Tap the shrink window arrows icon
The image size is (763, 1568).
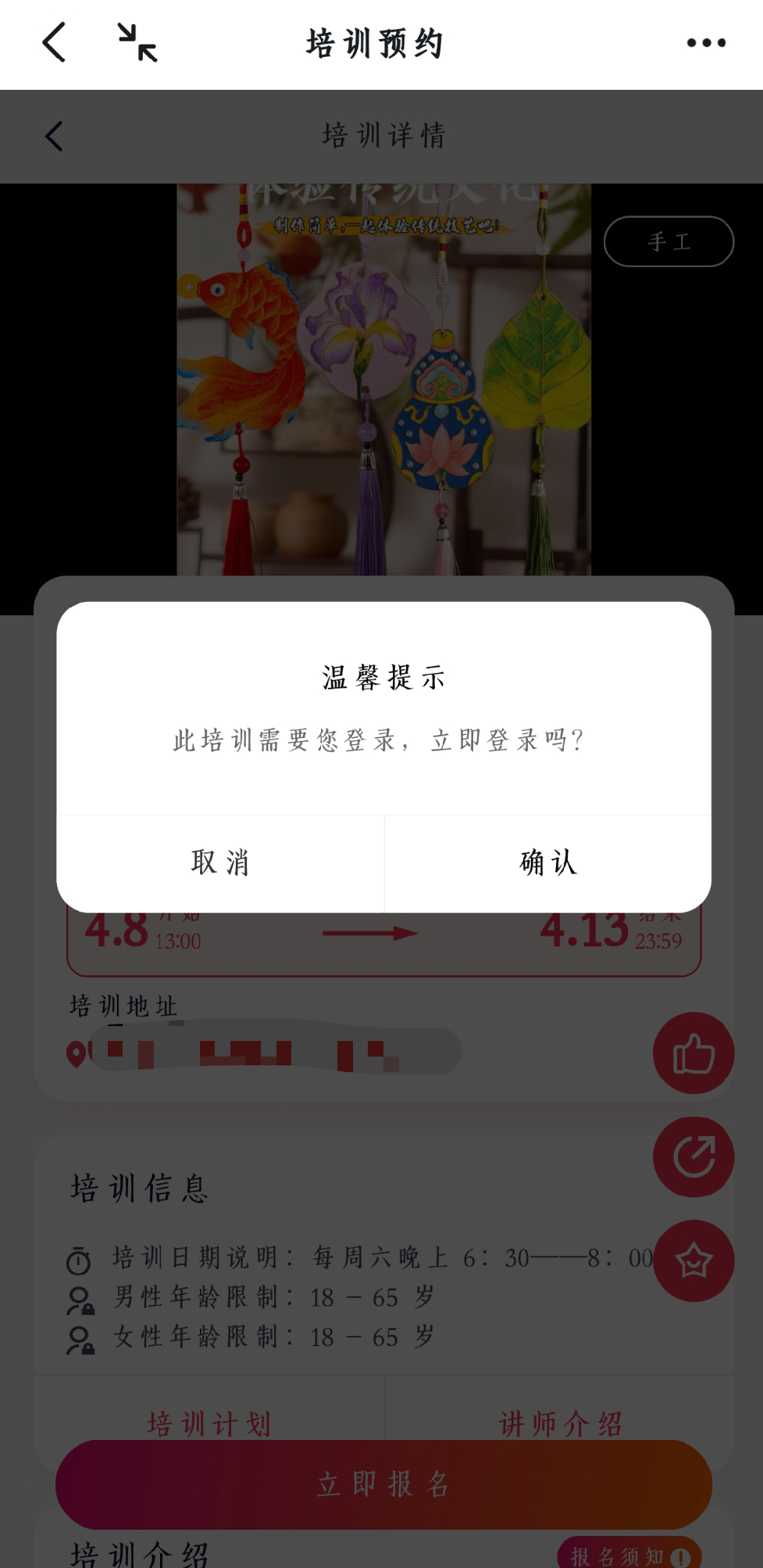(x=136, y=43)
